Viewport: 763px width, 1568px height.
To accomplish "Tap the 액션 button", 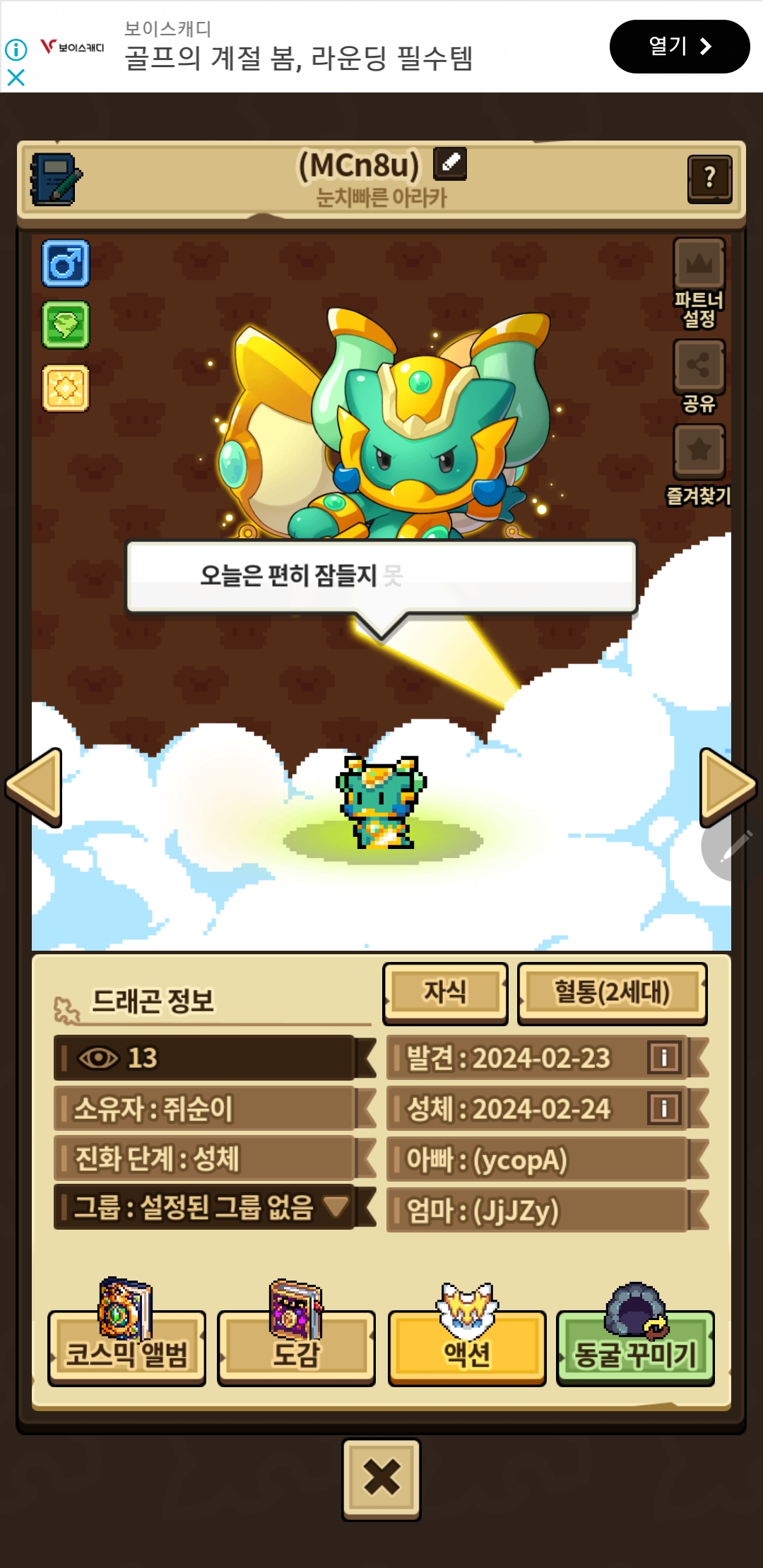I will pos(466,1348).
